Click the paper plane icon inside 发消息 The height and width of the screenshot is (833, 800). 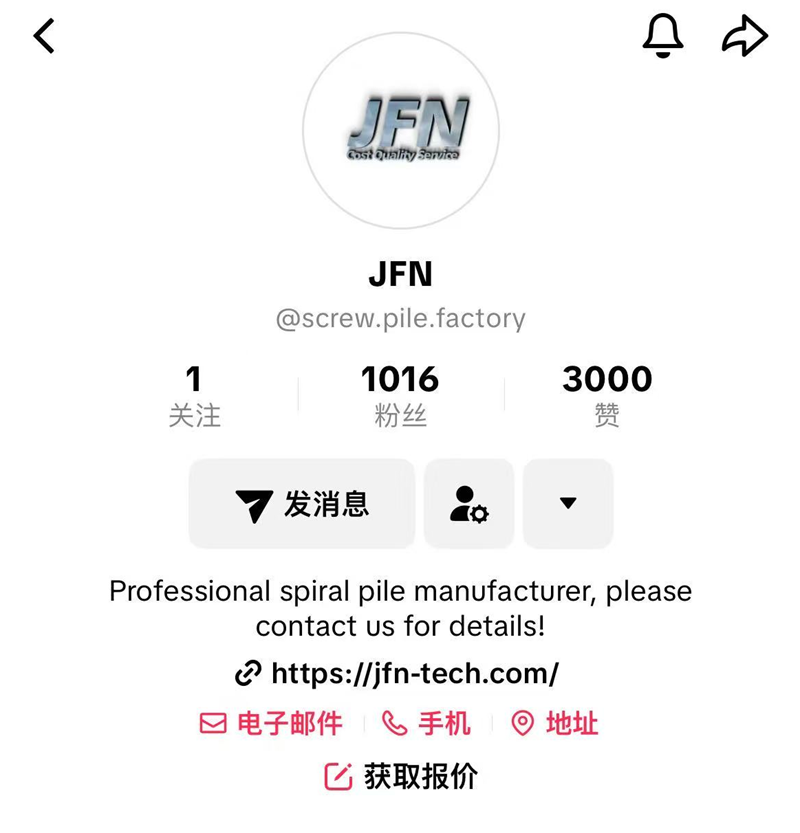256,505
